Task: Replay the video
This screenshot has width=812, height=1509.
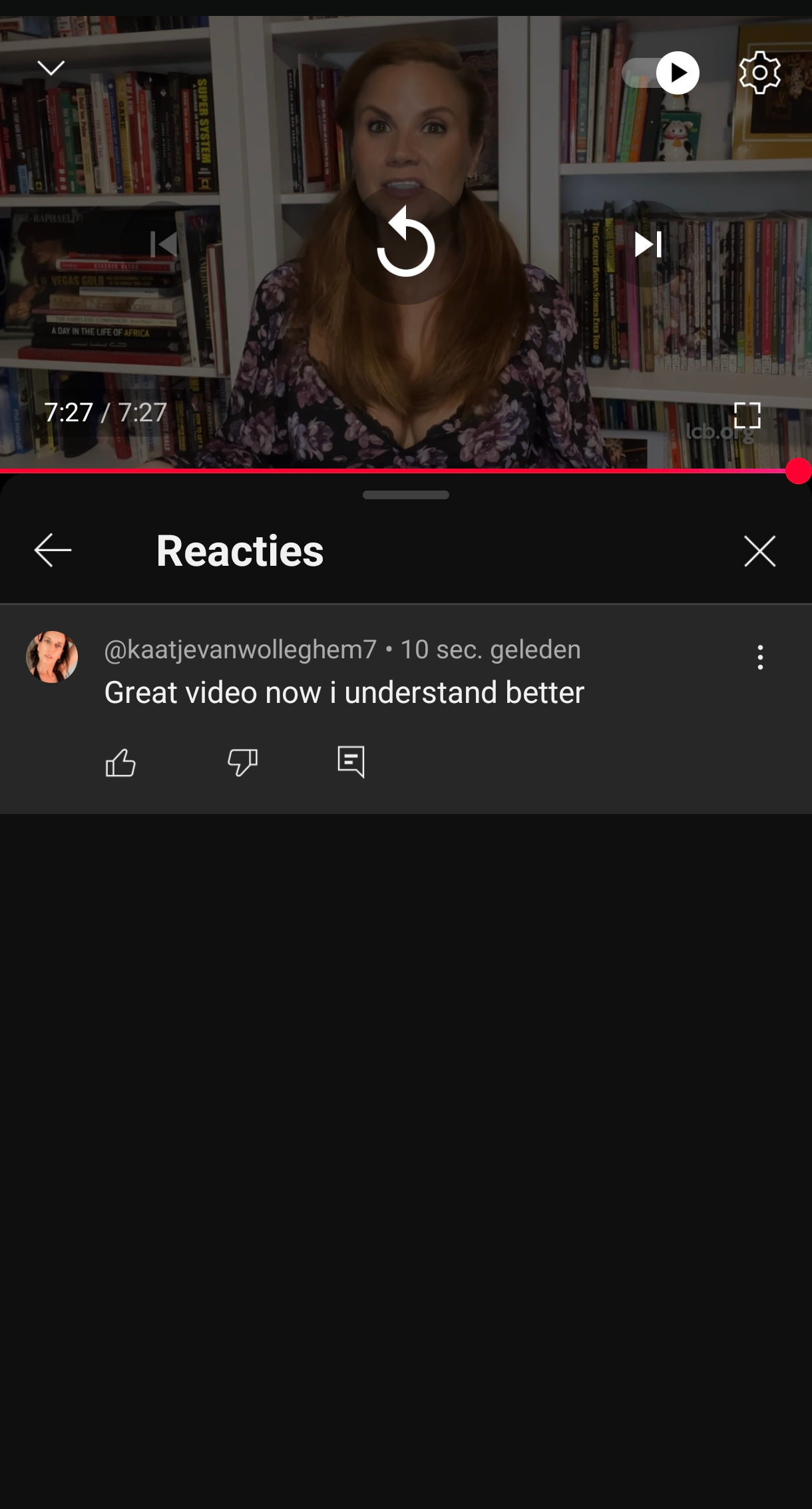Action: [405, 244]
